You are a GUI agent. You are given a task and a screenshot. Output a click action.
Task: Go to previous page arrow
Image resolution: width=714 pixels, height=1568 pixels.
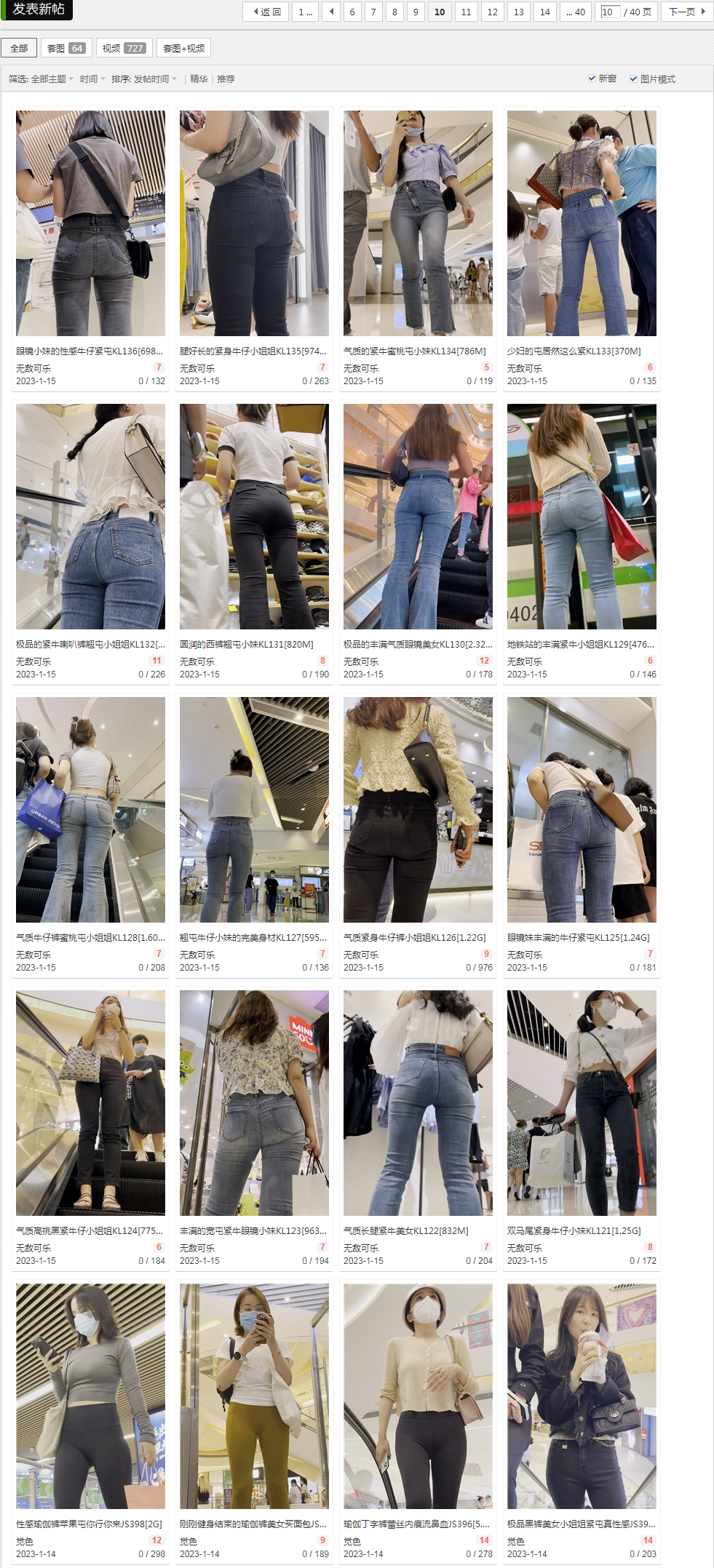331,12
